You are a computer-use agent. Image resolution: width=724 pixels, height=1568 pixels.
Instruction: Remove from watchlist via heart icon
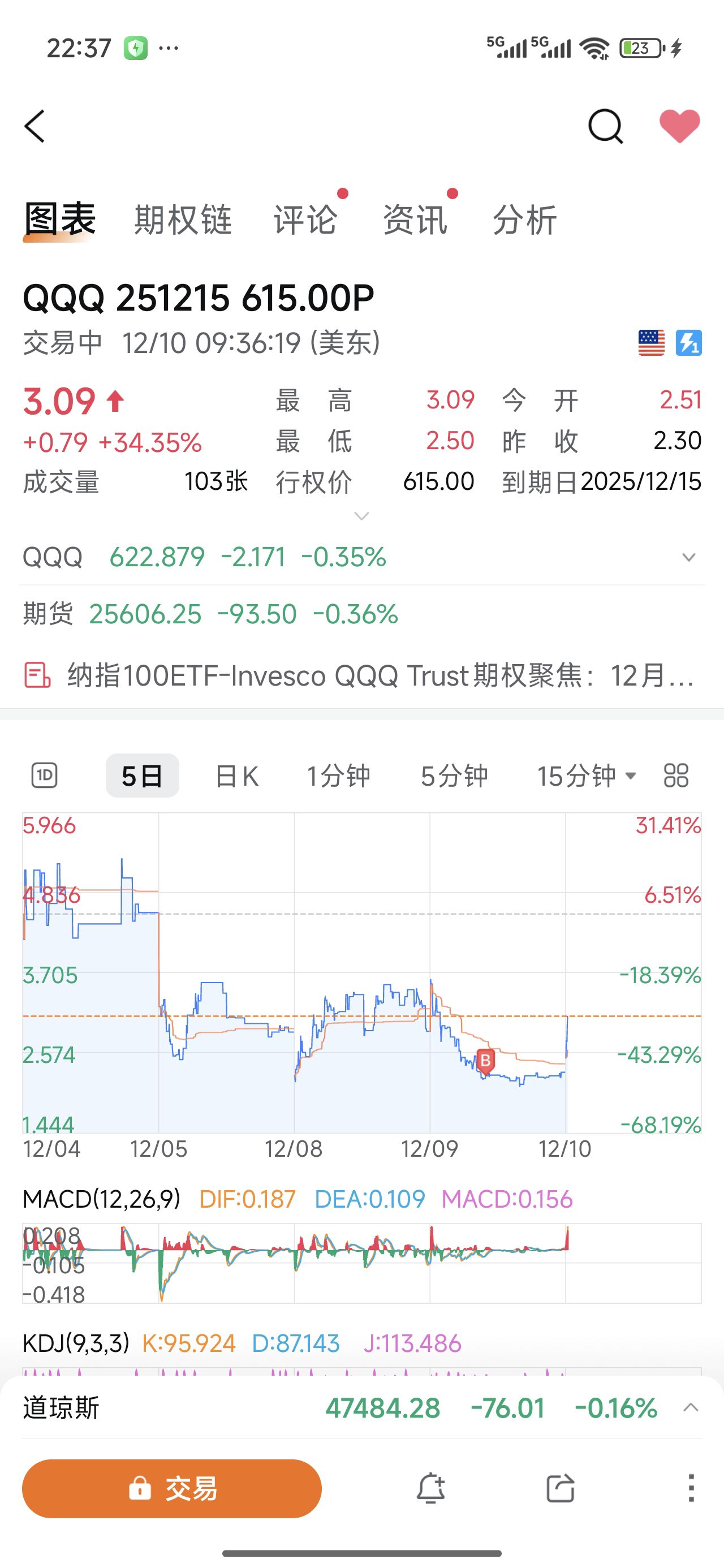click(x=679, y=126)
